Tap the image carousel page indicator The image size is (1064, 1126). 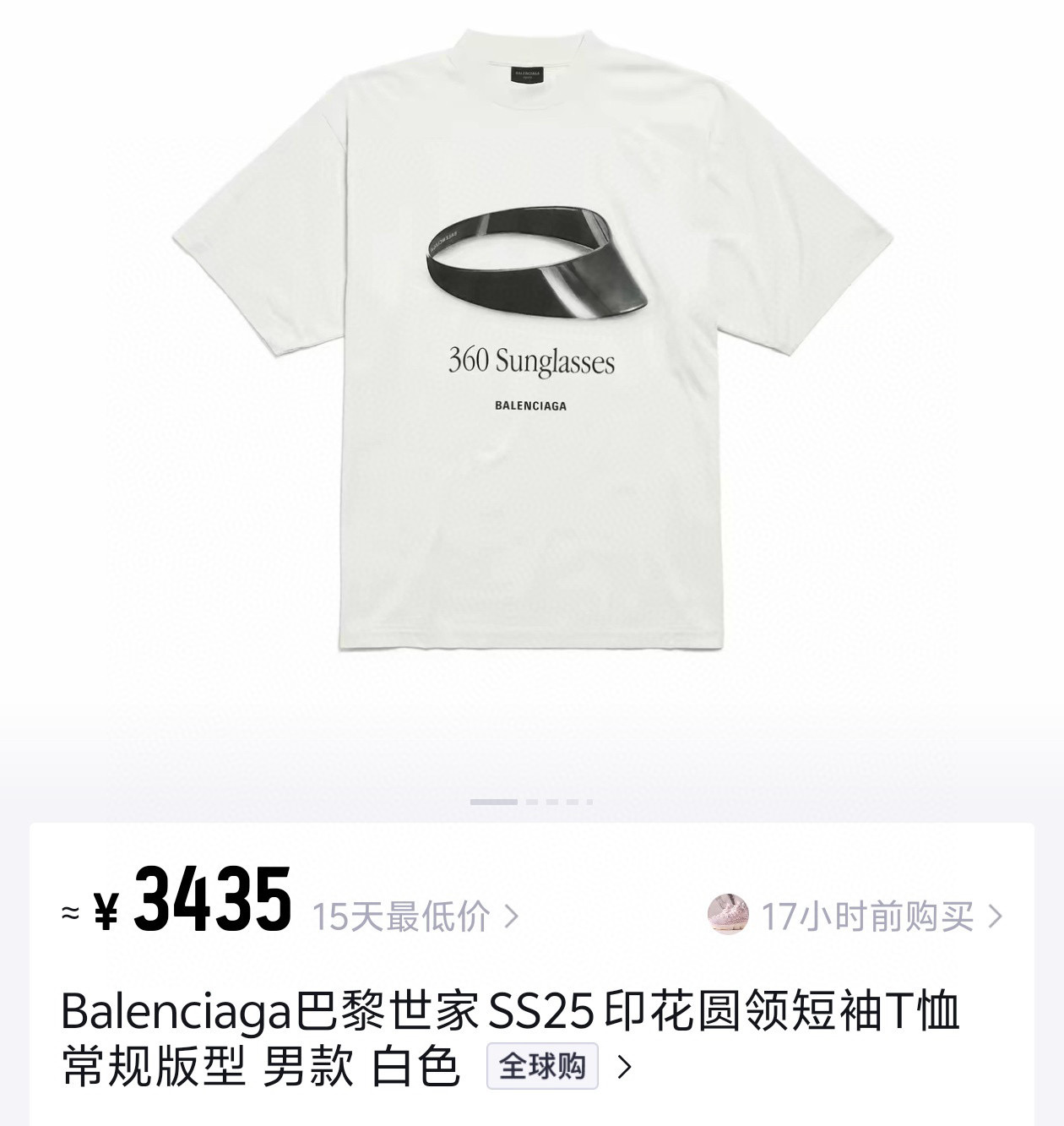tap(531, 802)
